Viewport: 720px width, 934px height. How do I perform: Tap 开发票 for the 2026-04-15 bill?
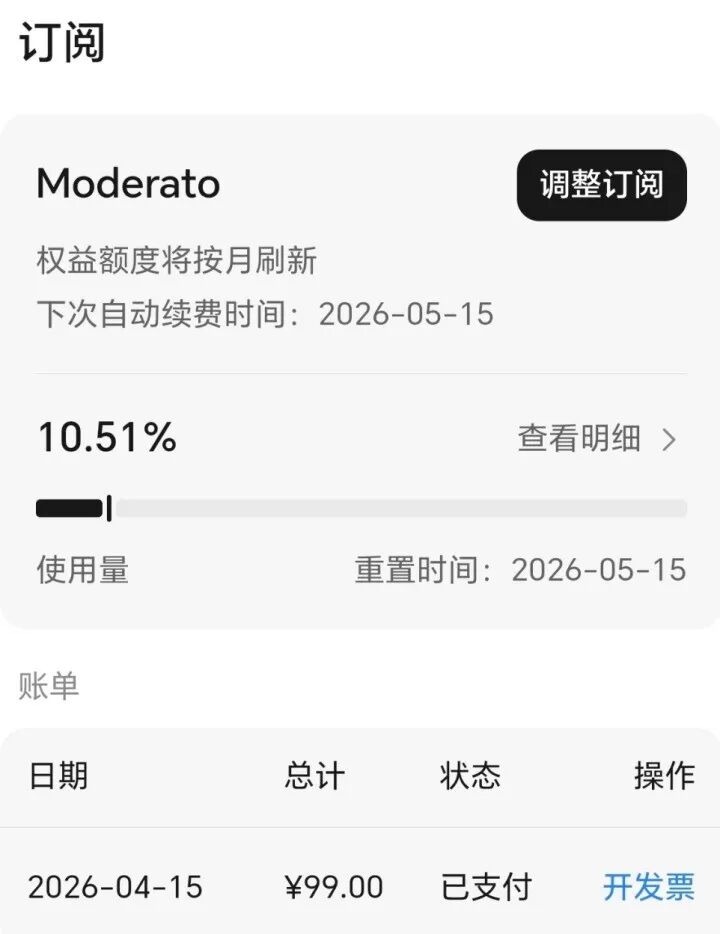648,886
